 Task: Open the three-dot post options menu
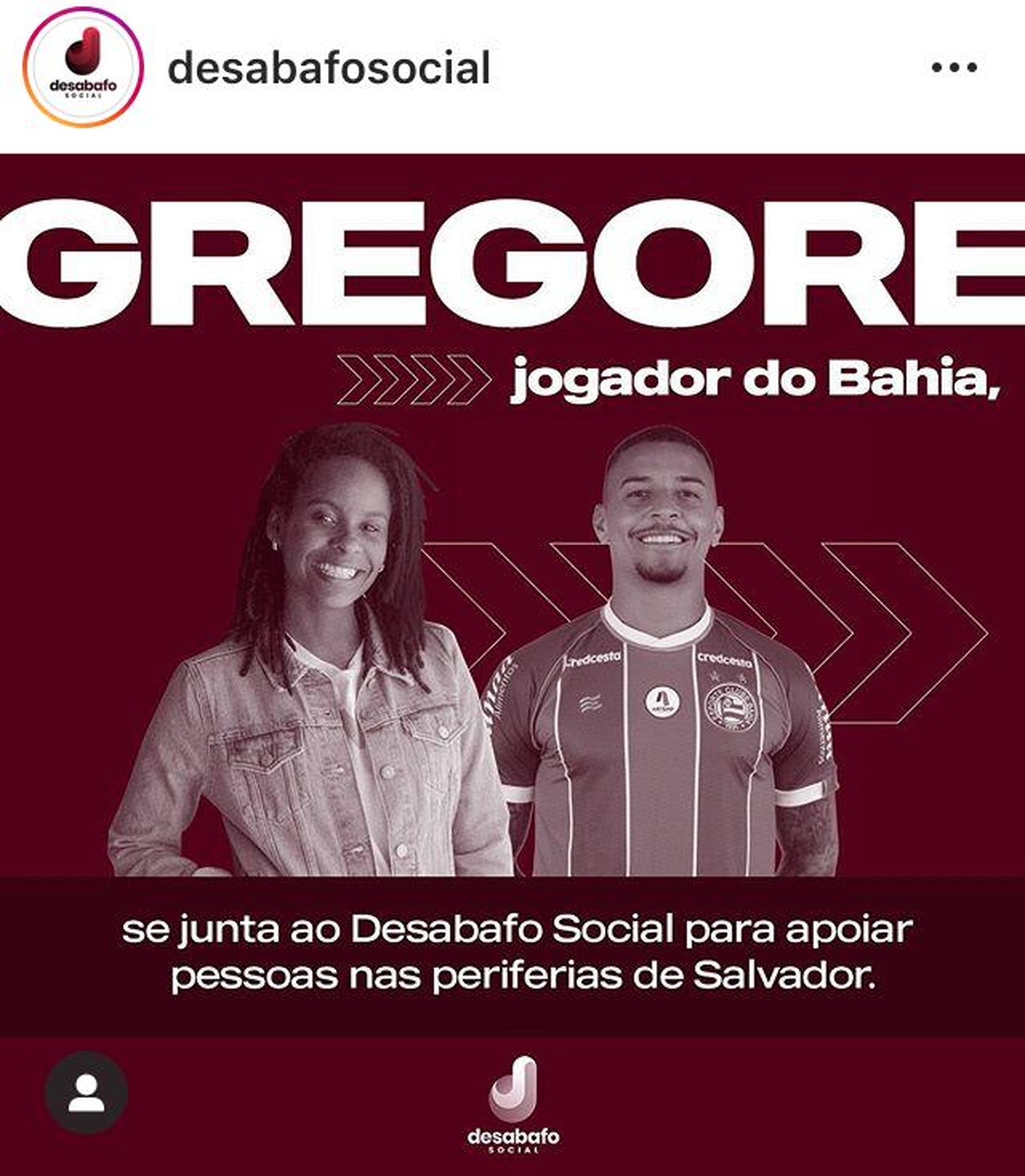(954, 67)
